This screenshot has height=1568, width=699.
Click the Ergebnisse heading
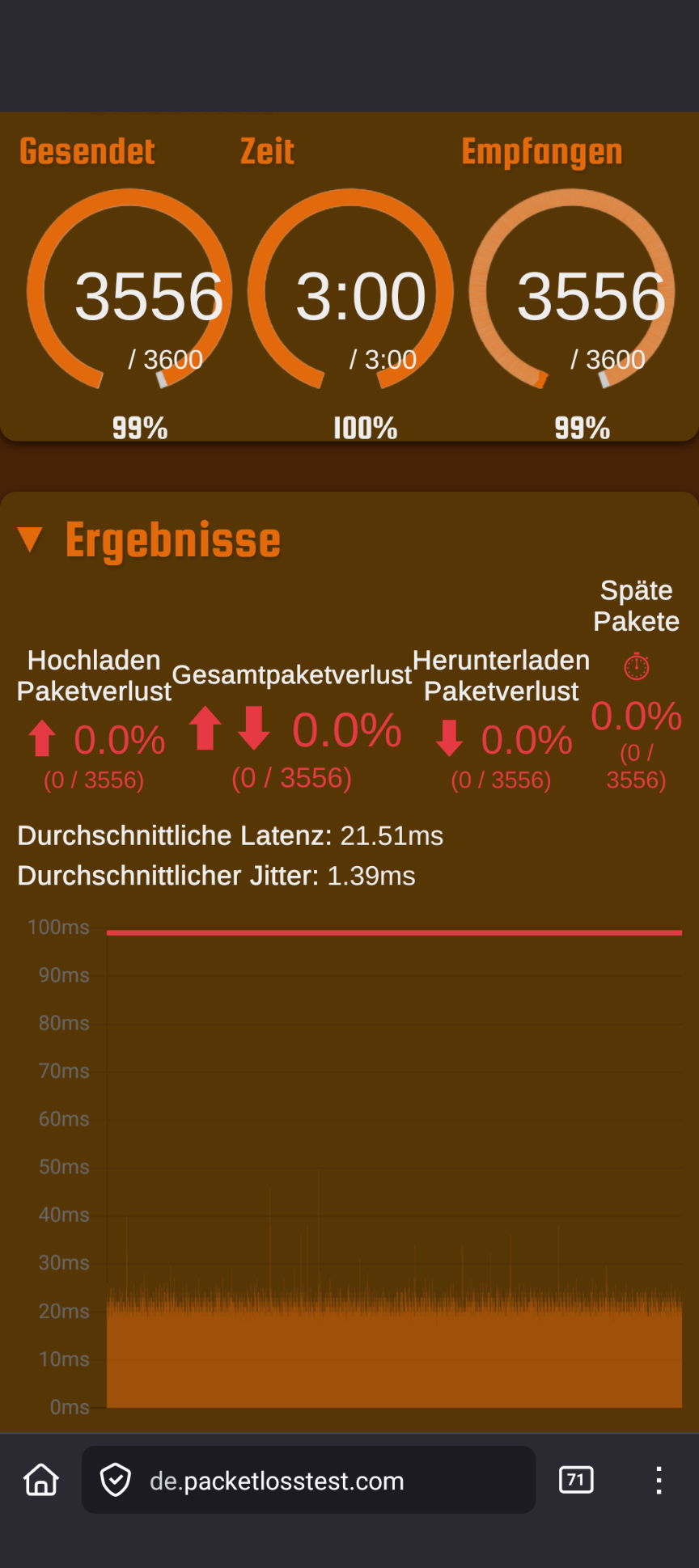(172, 540)
